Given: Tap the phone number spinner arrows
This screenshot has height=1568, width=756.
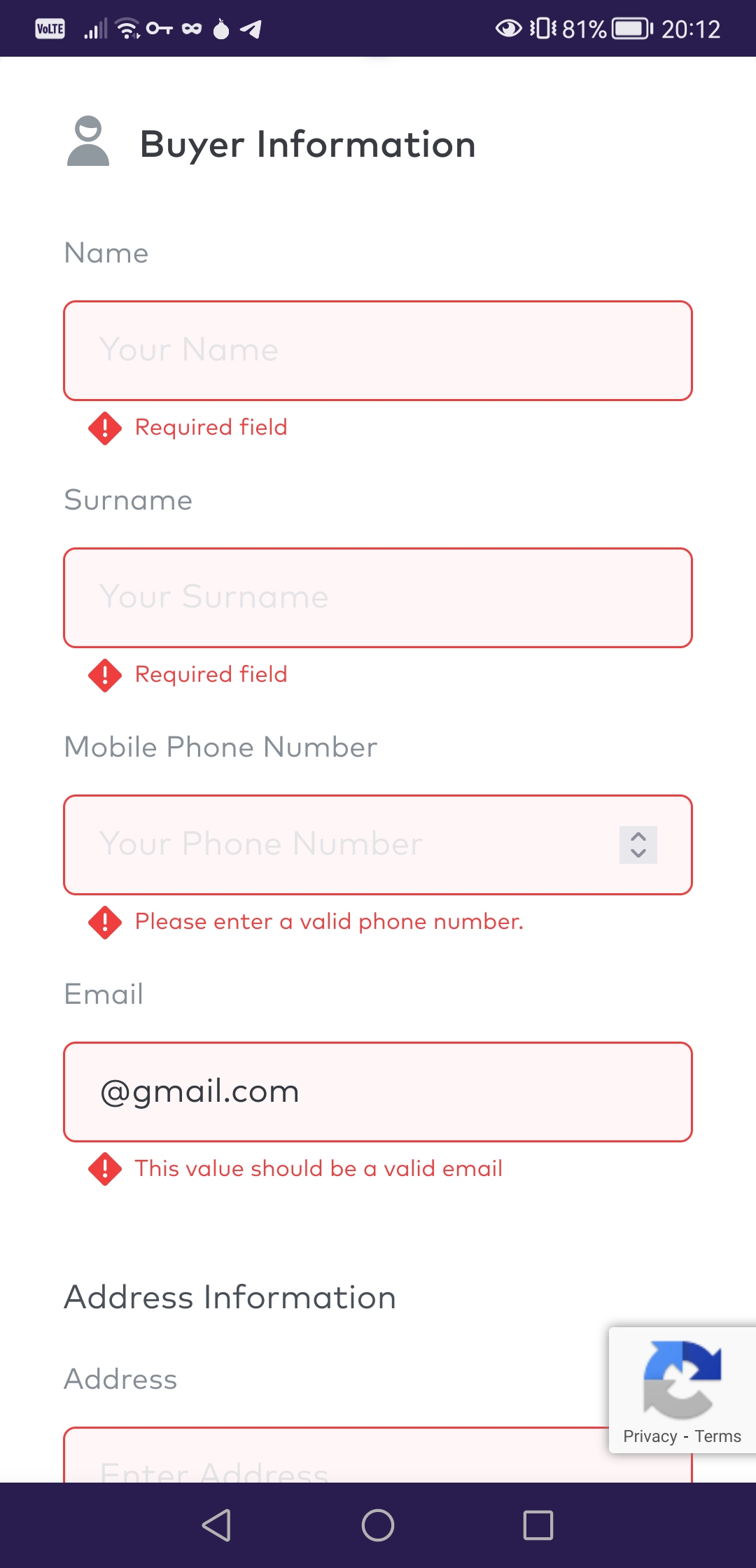Looking at the screenshot, I should [638, 845].
